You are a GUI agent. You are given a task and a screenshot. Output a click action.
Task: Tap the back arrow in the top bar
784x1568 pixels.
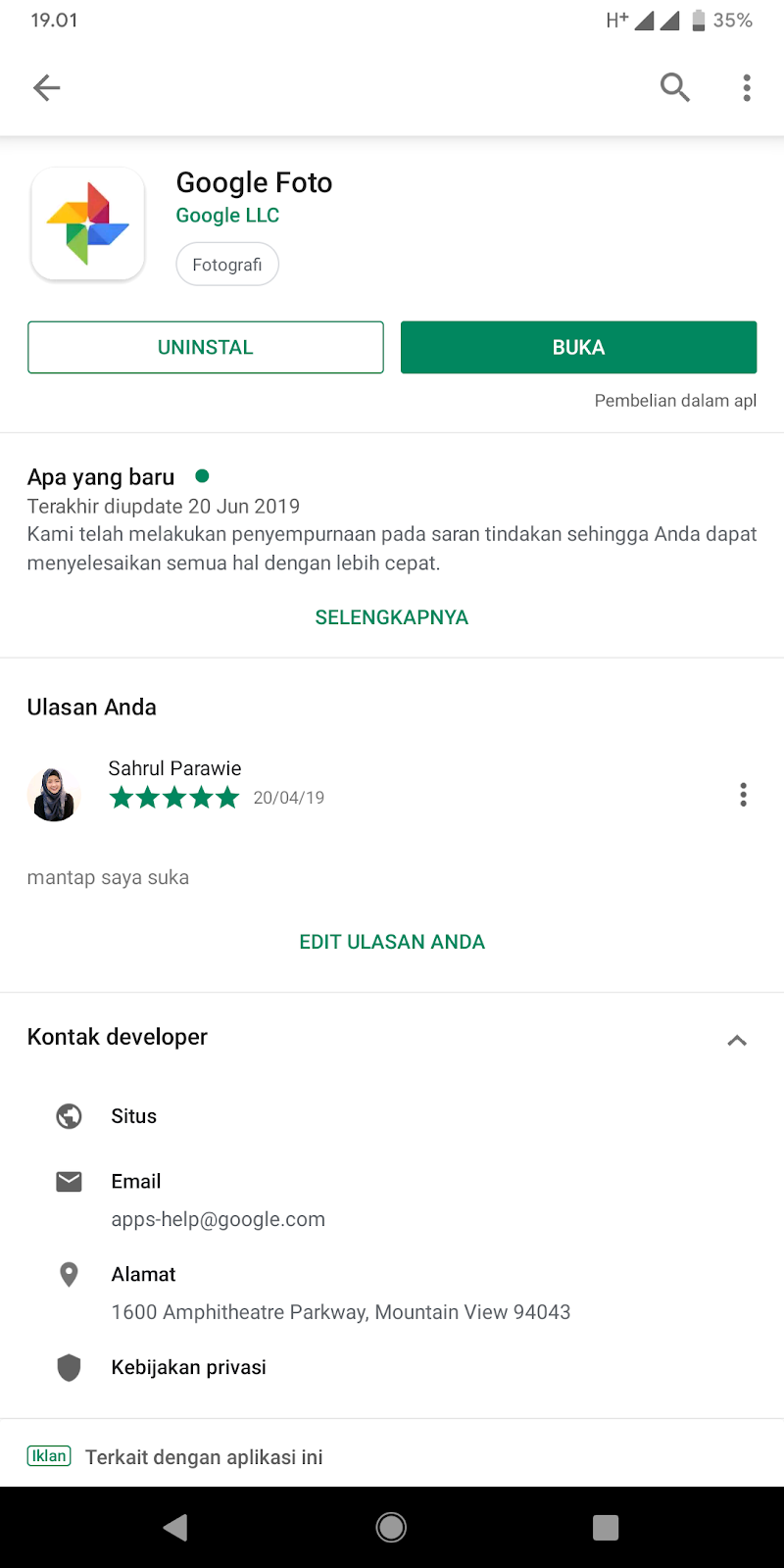(46, 87)
